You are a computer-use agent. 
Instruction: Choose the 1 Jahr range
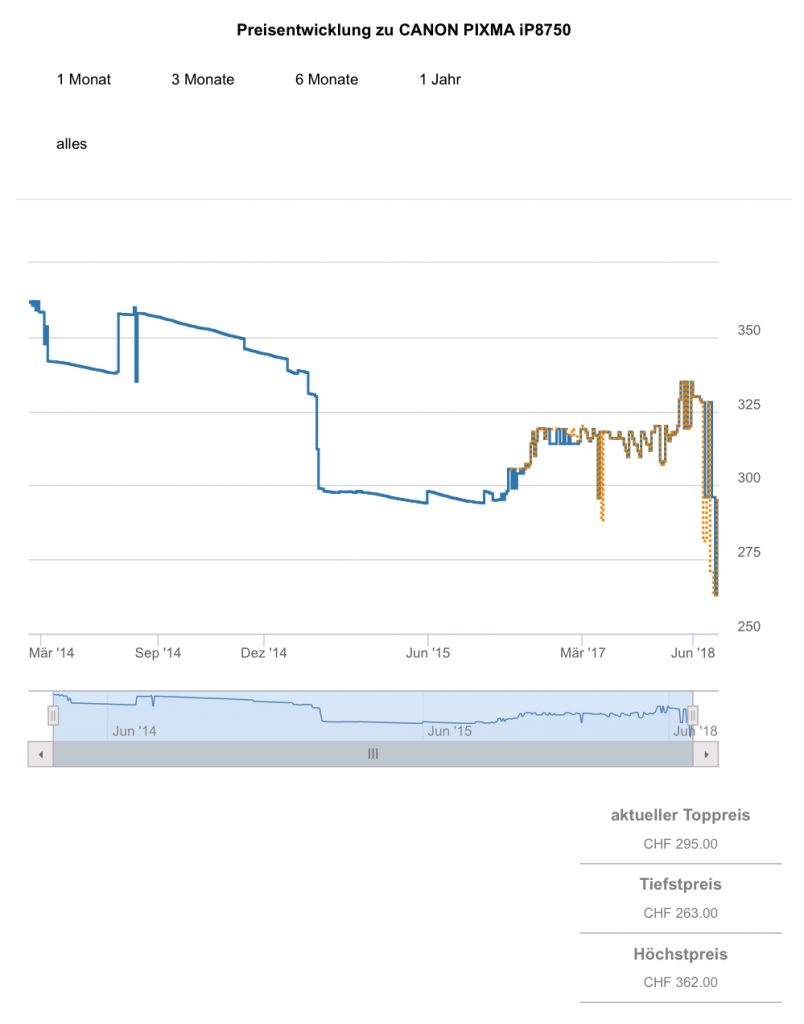440,80
